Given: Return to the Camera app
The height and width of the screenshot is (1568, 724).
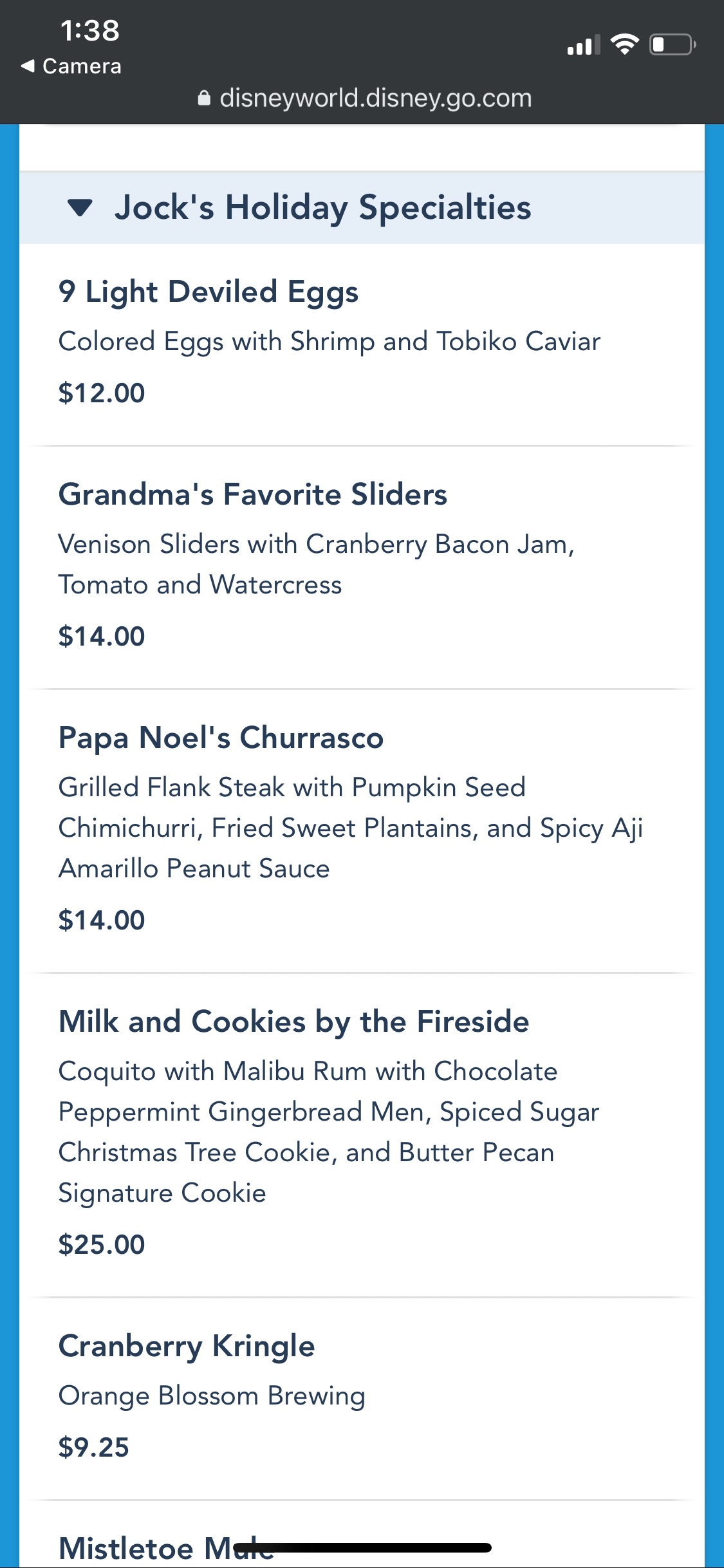Looking at the screenshot, I should click(71, 66).
